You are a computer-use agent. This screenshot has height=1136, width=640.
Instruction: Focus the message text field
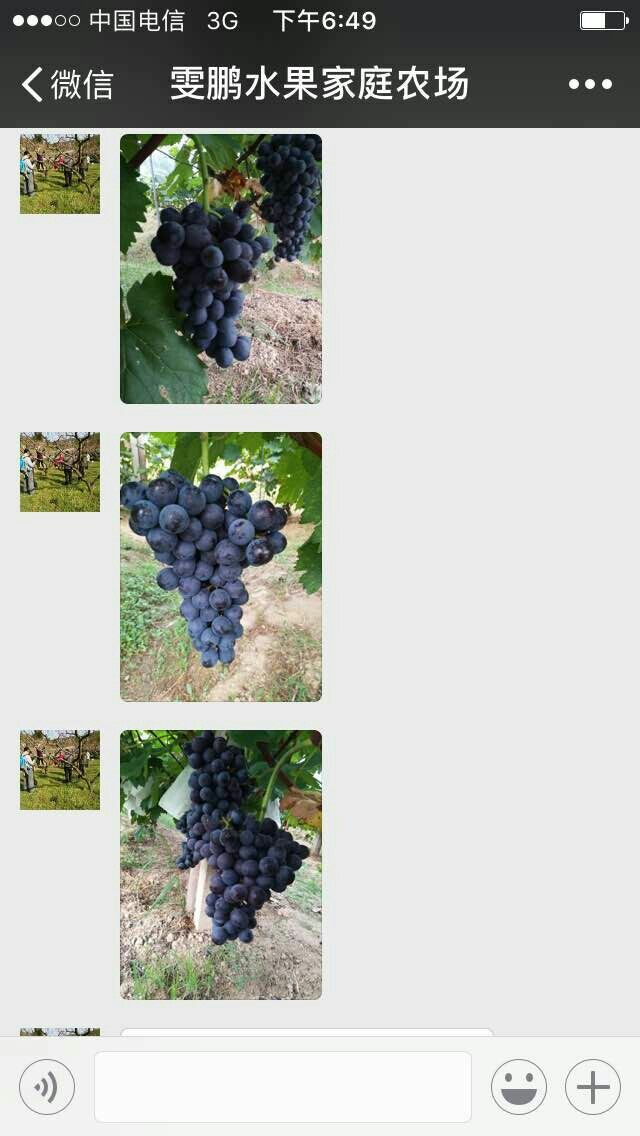[283, 1087]
